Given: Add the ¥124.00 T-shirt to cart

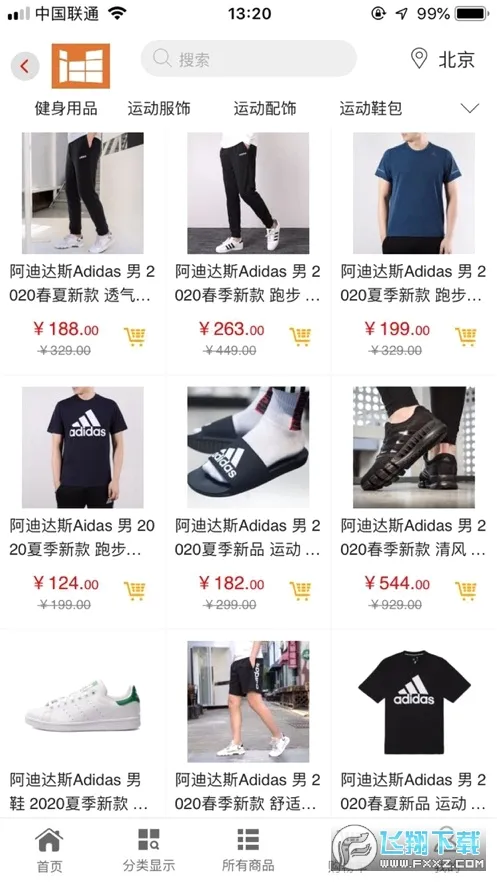Looking at the screenshot, I should click(x=135, y=591).
